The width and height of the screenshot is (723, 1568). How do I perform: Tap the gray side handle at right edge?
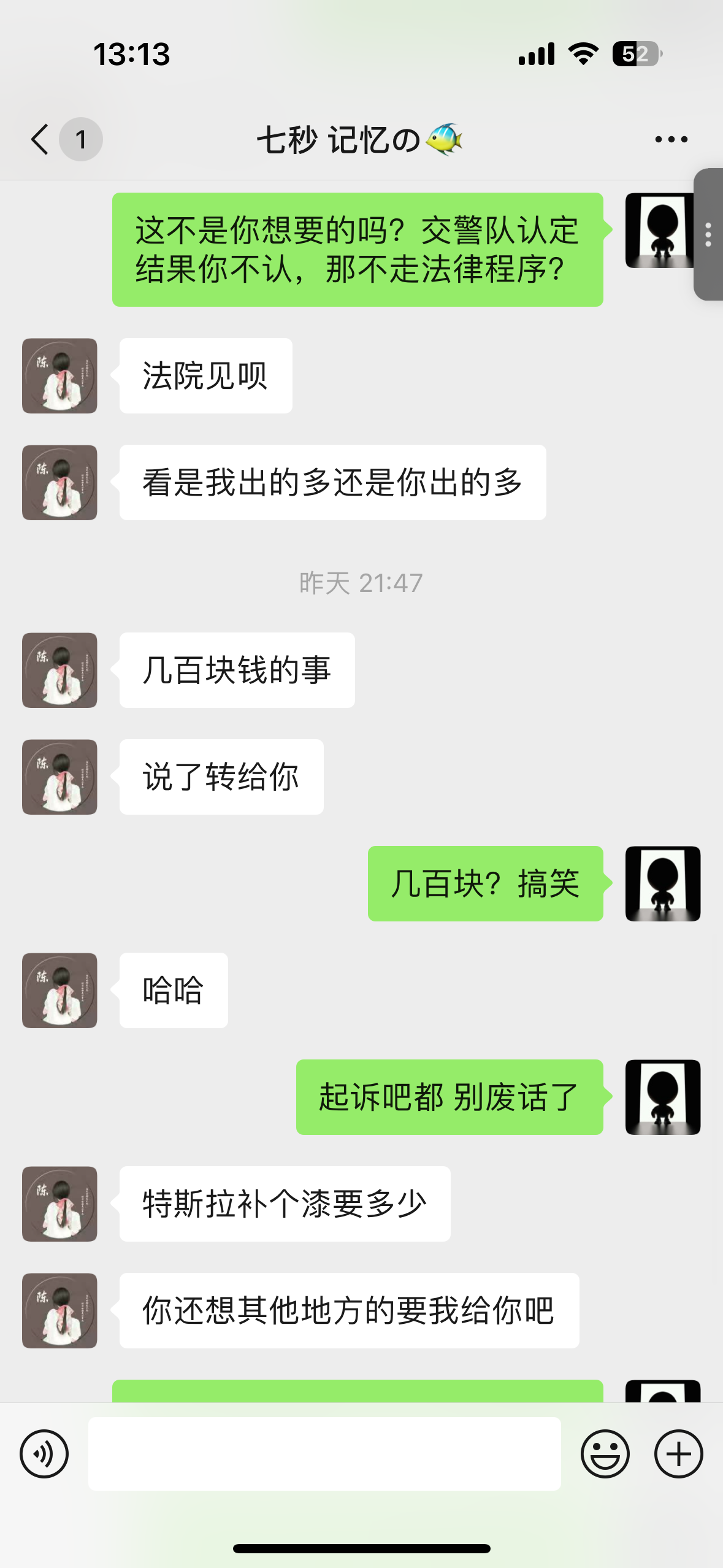(x=708, y=234)
